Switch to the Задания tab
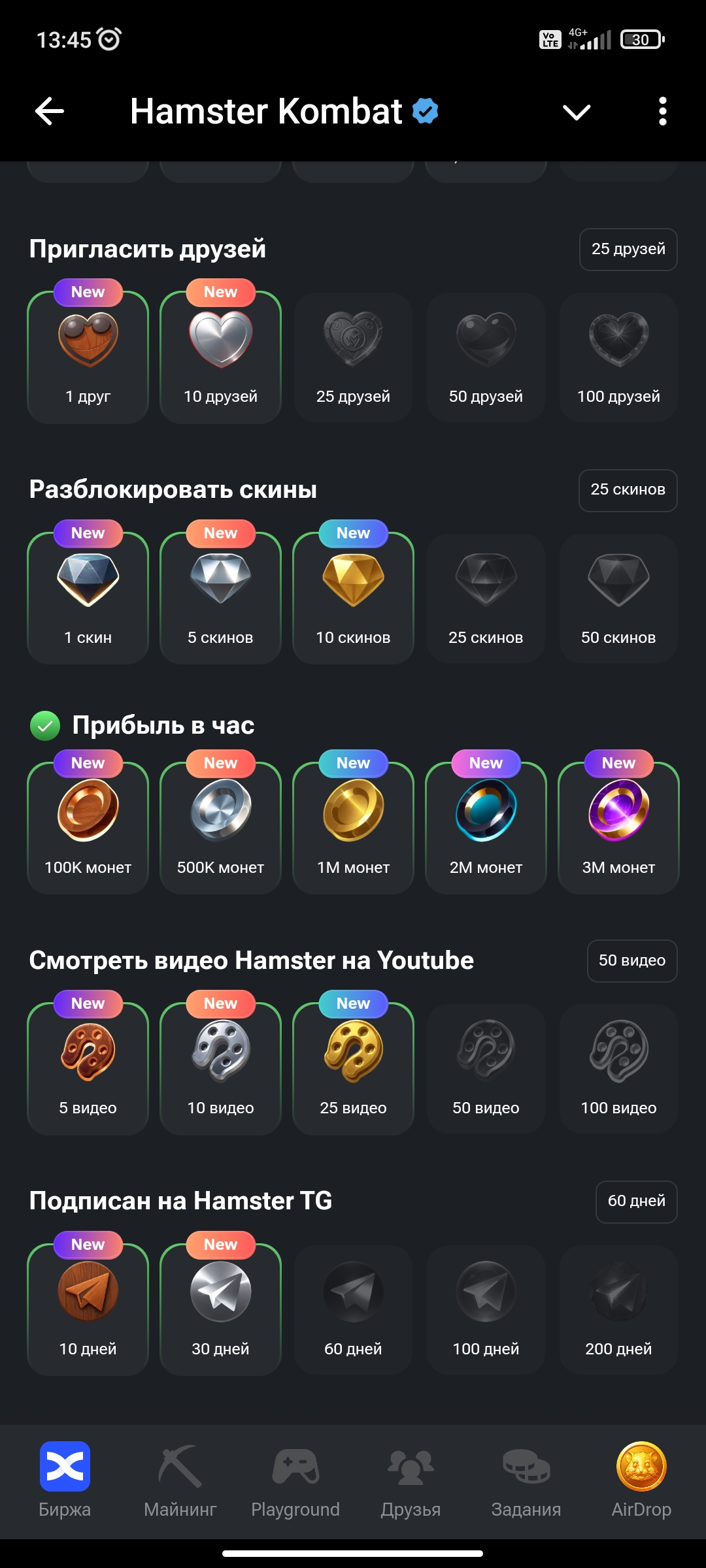The height and width of the screenshot is (1568, 706). click(x=526, y=1480)
